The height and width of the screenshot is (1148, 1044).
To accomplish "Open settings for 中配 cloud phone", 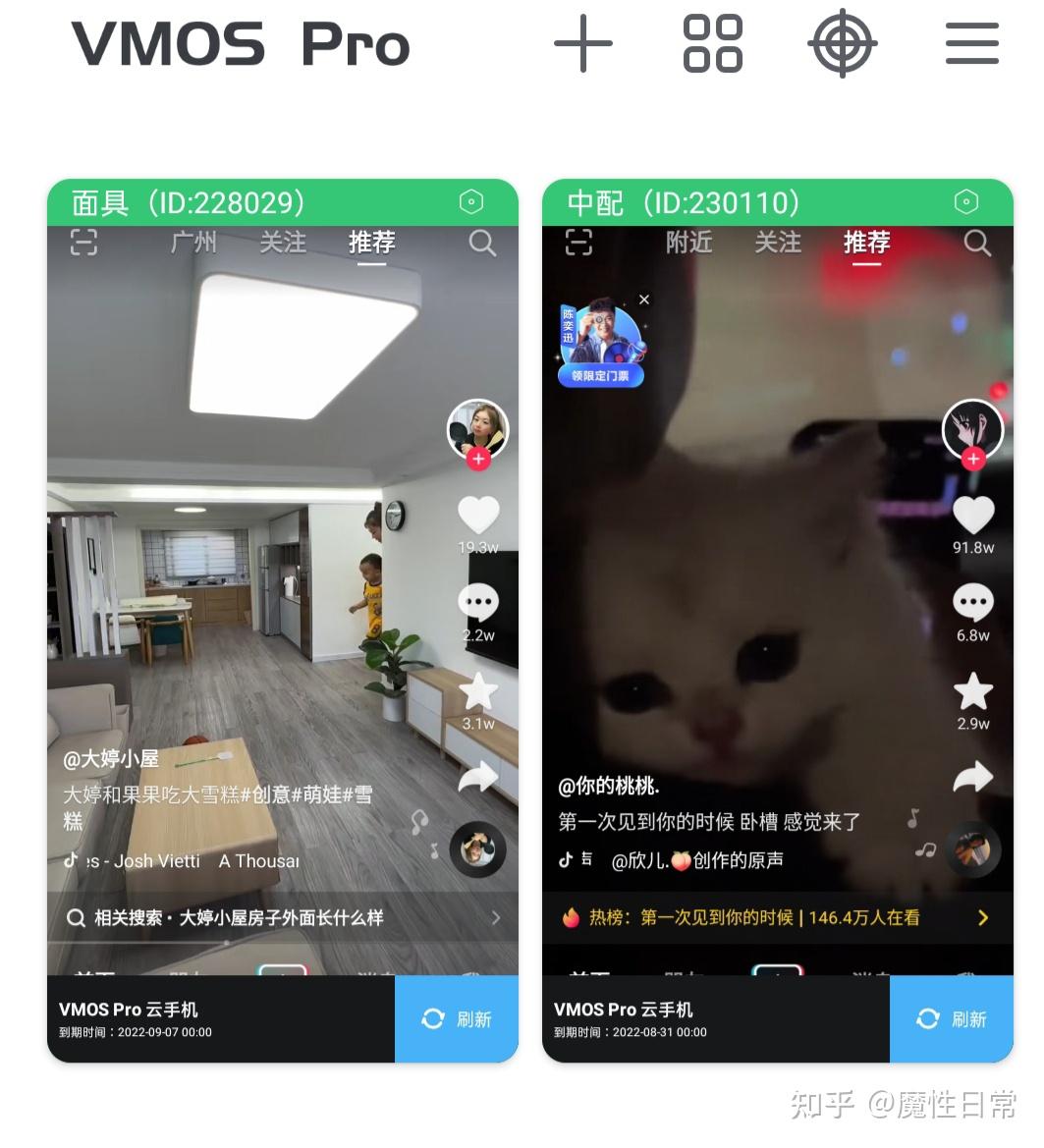I will (x=966, y=202).
